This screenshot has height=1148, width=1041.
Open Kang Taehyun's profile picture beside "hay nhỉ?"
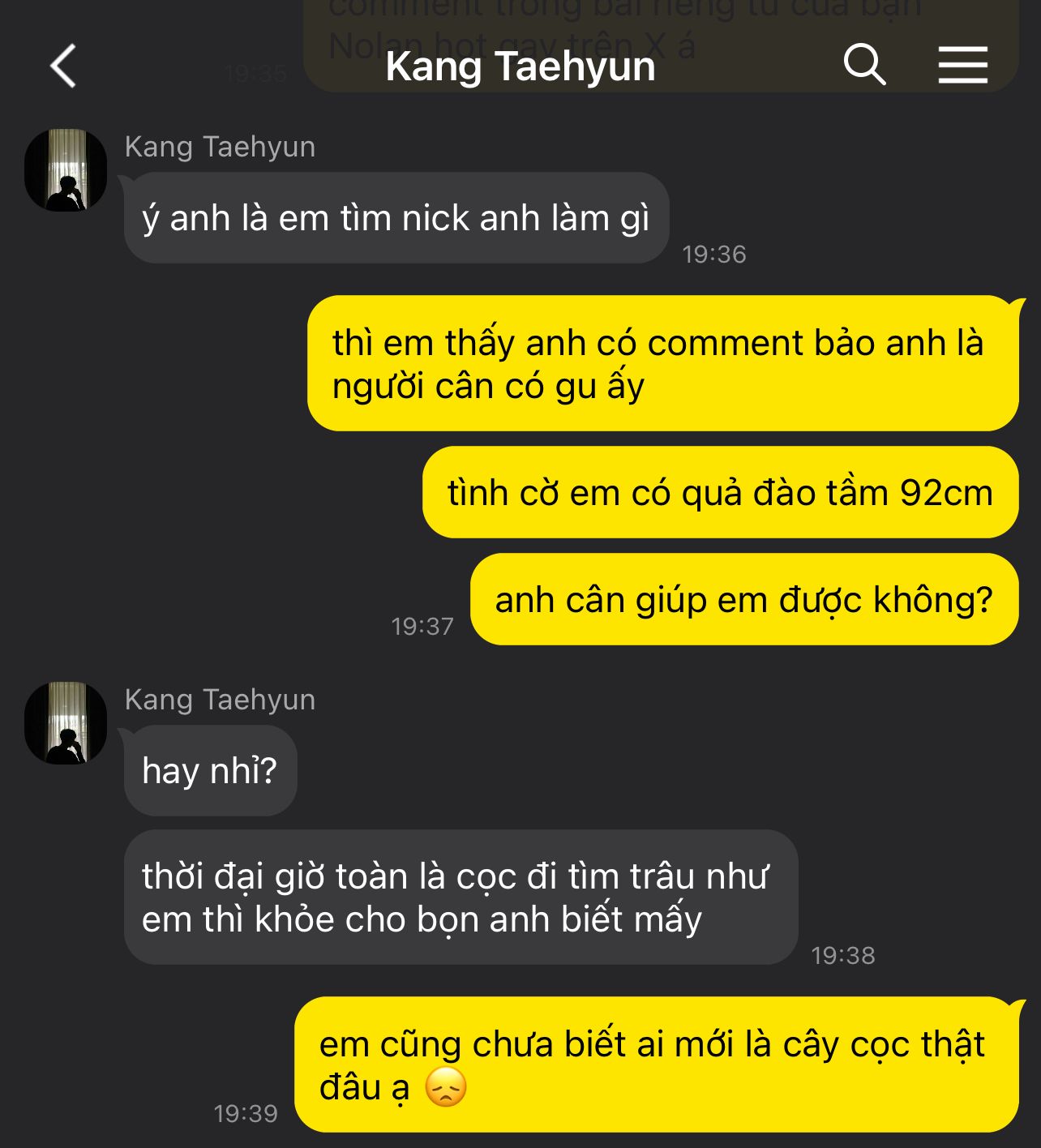pyautogui.click(x=66, y=723)
